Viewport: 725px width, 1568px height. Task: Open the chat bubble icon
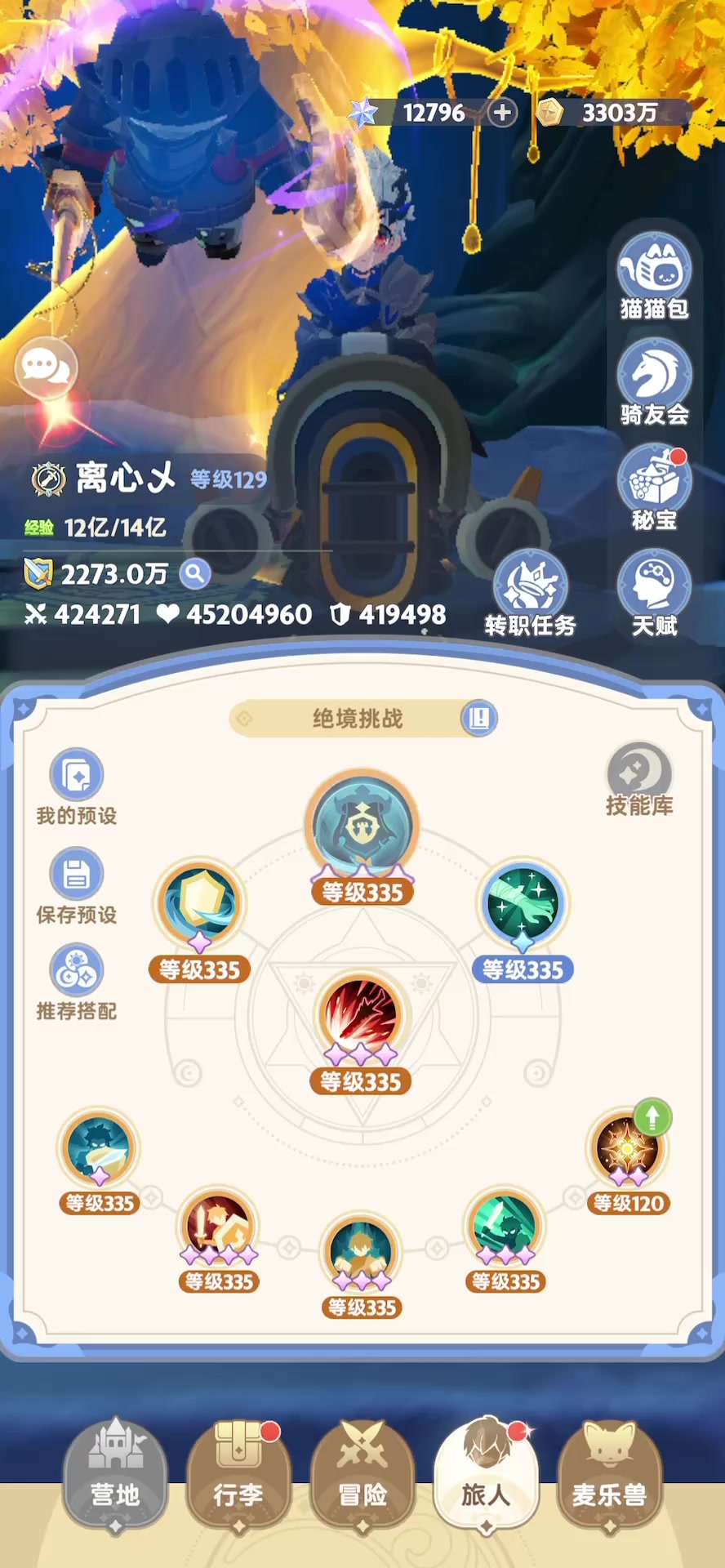pyautogui.click(x=47, y=367)
